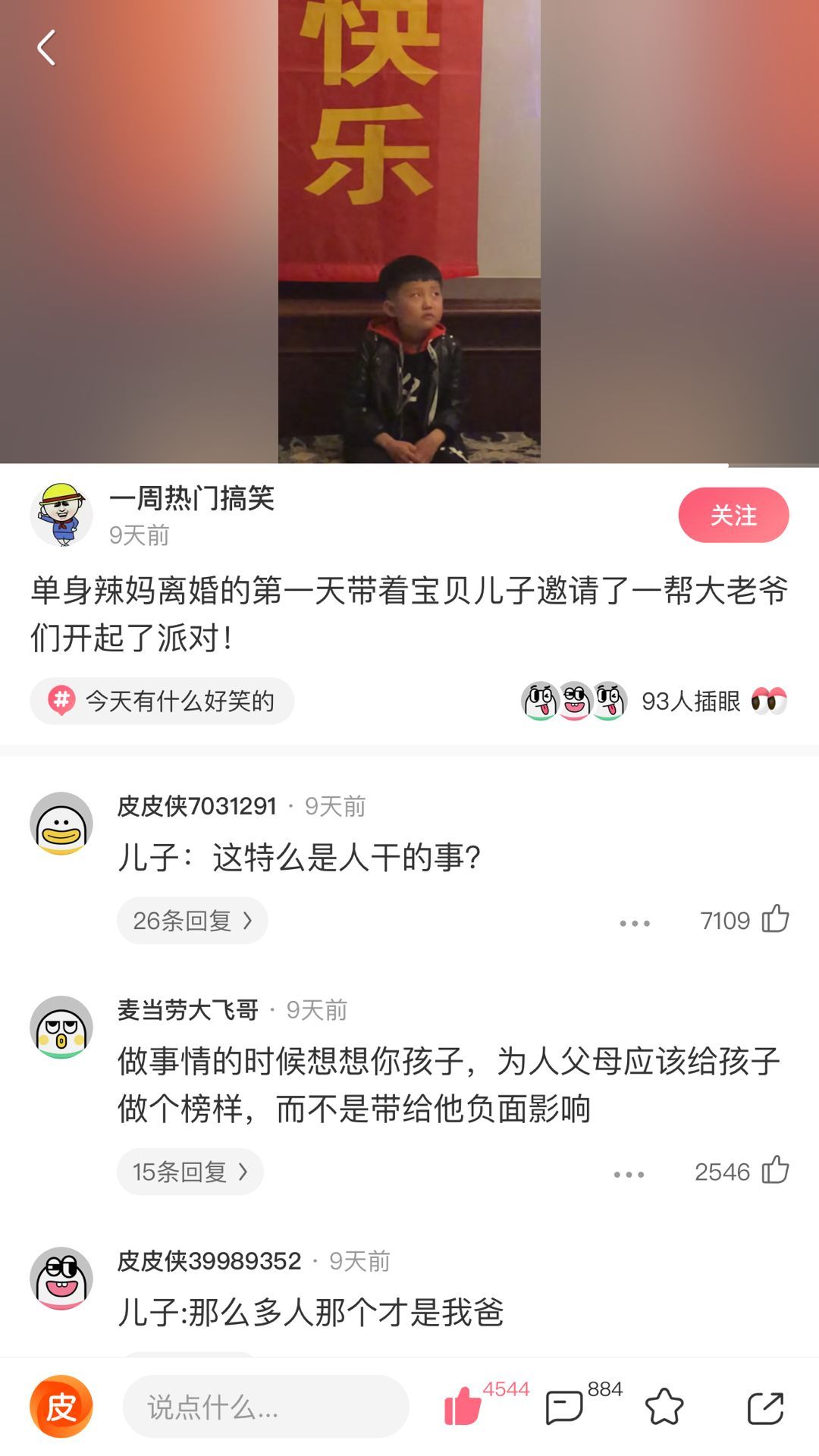Favorite this post with the star

pos(664,1407)
